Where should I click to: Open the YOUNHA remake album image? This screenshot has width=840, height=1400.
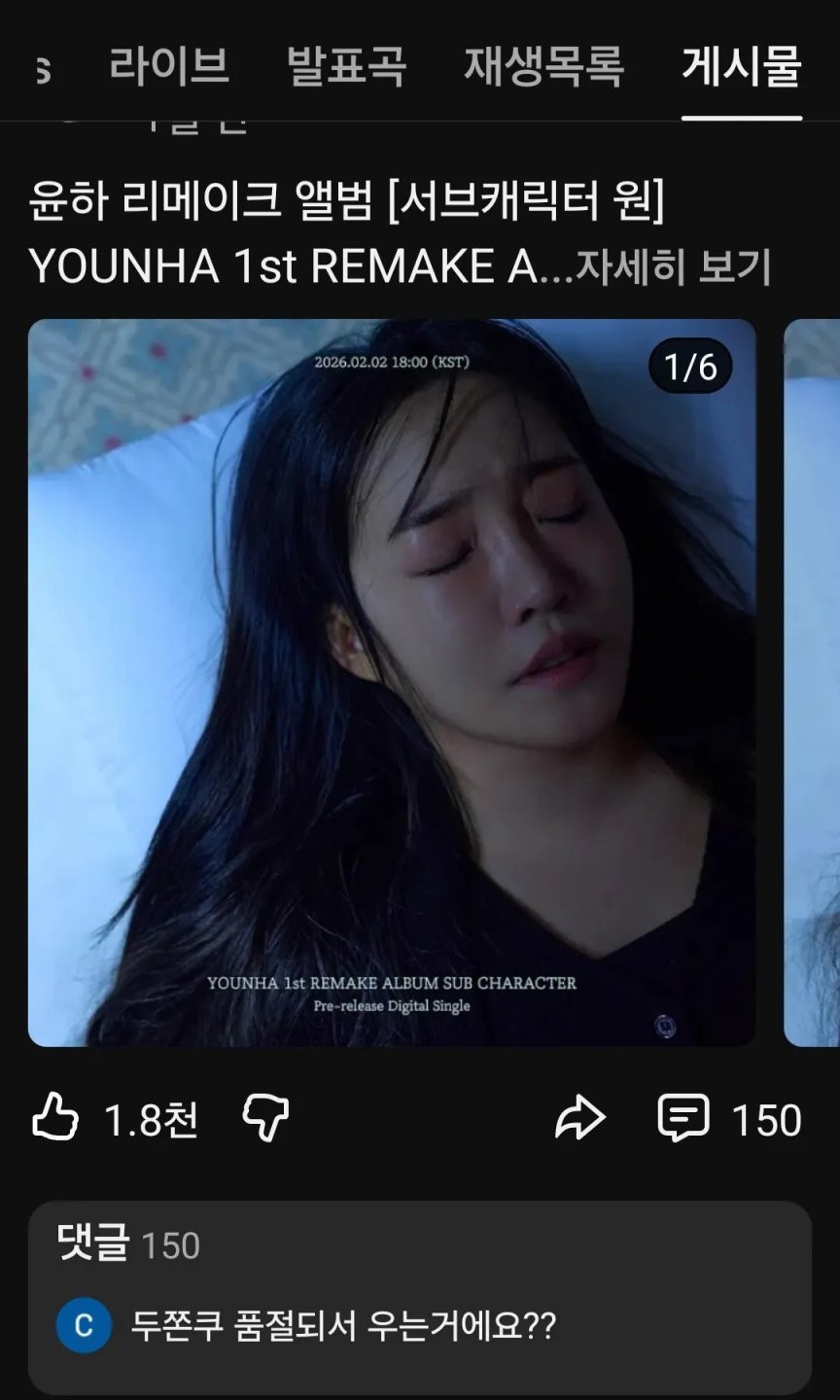tap(392, 682)
